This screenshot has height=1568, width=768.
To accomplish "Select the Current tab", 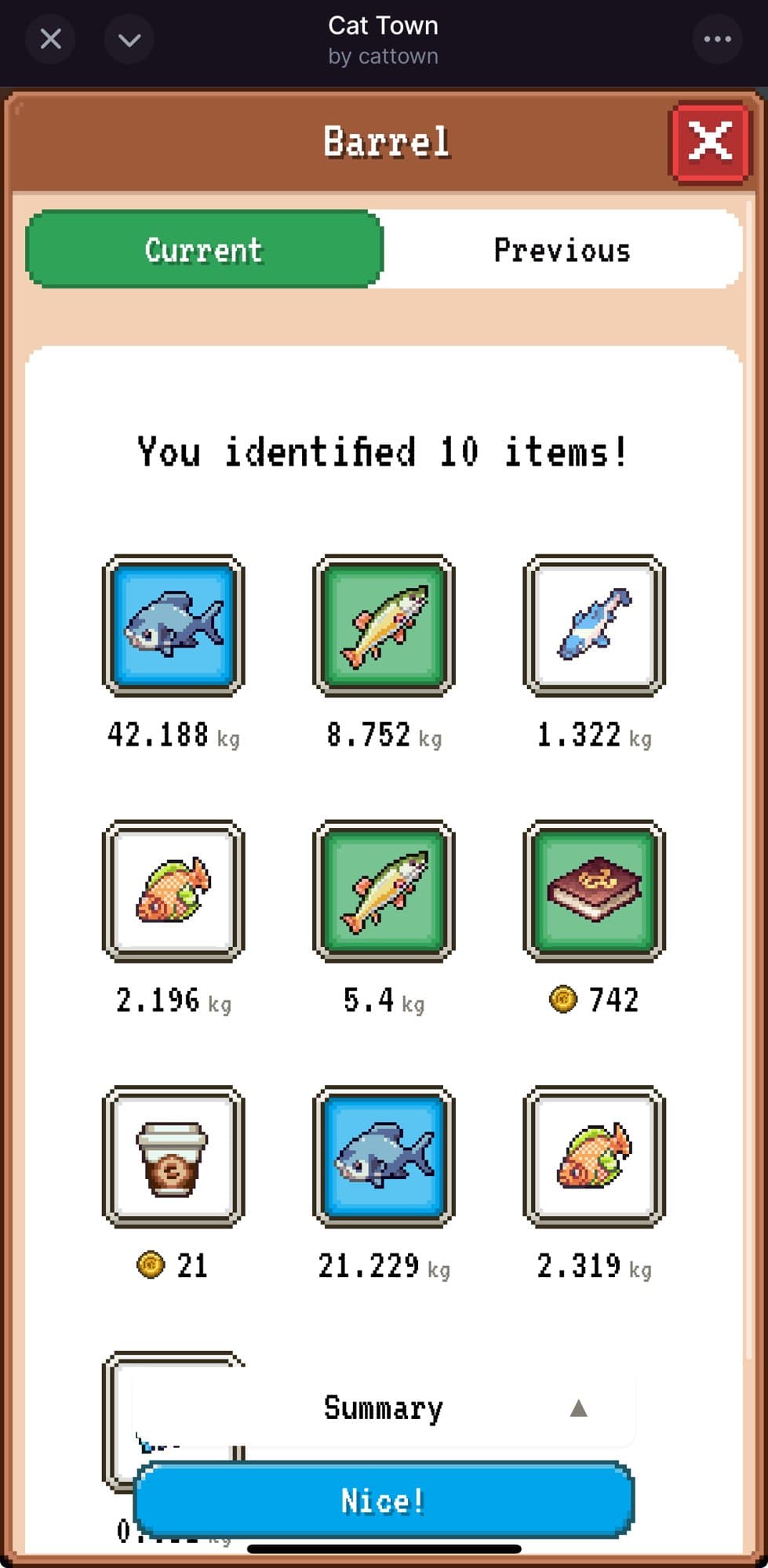I will coord(204,250).
